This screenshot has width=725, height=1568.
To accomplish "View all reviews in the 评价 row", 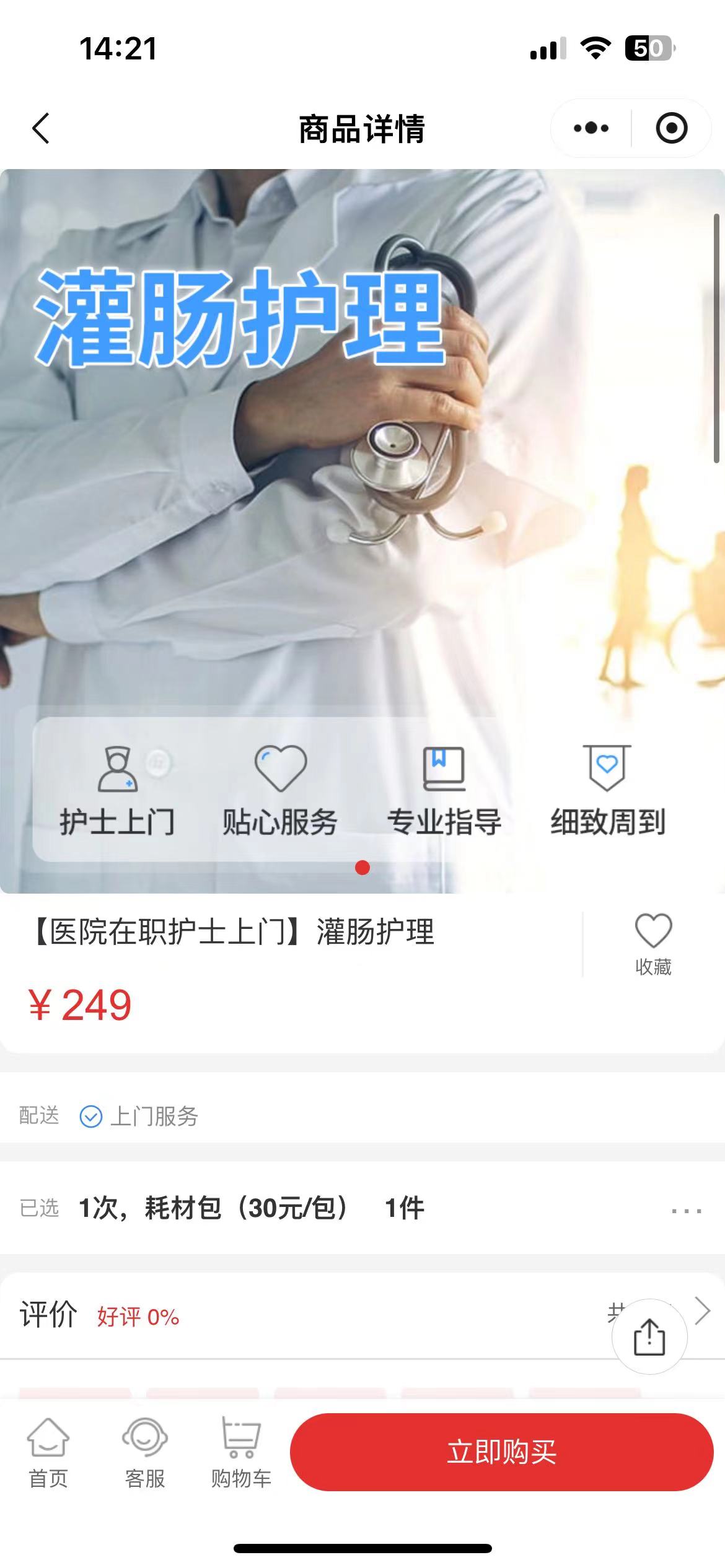I will tap(701, 1310).
